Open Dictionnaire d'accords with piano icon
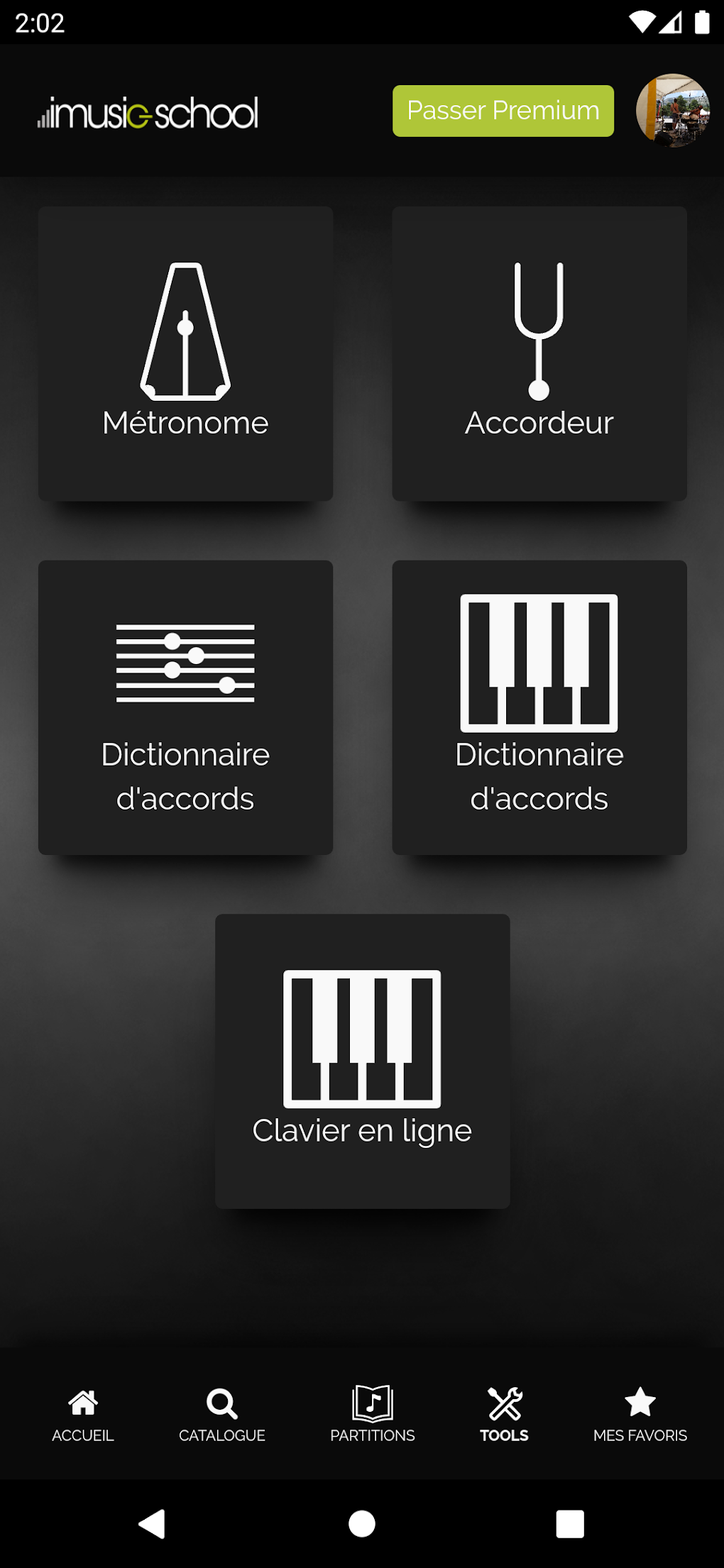The image size is (724, 1568). (x=539, y=707)
